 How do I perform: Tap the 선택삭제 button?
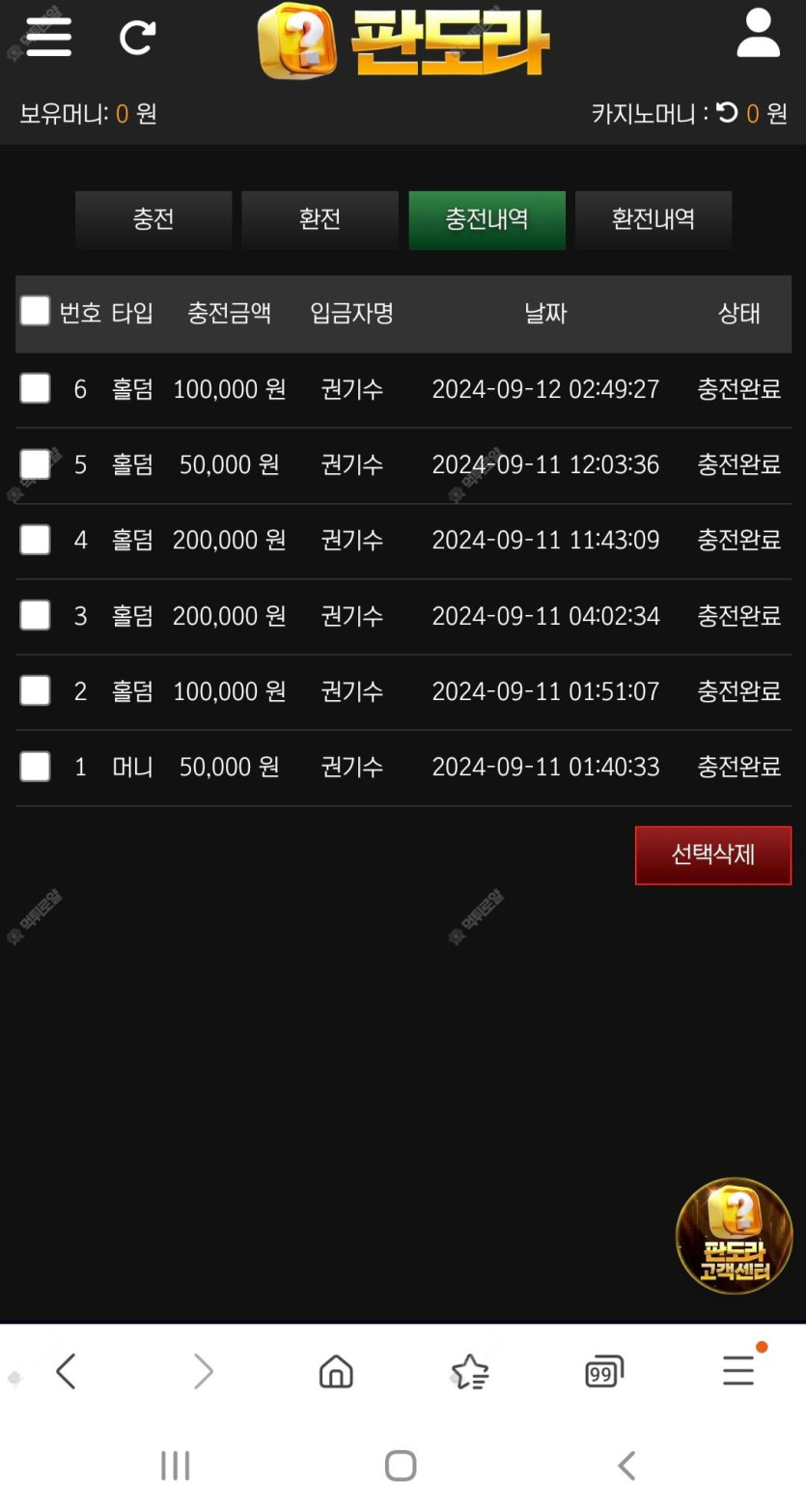point(713,854)
